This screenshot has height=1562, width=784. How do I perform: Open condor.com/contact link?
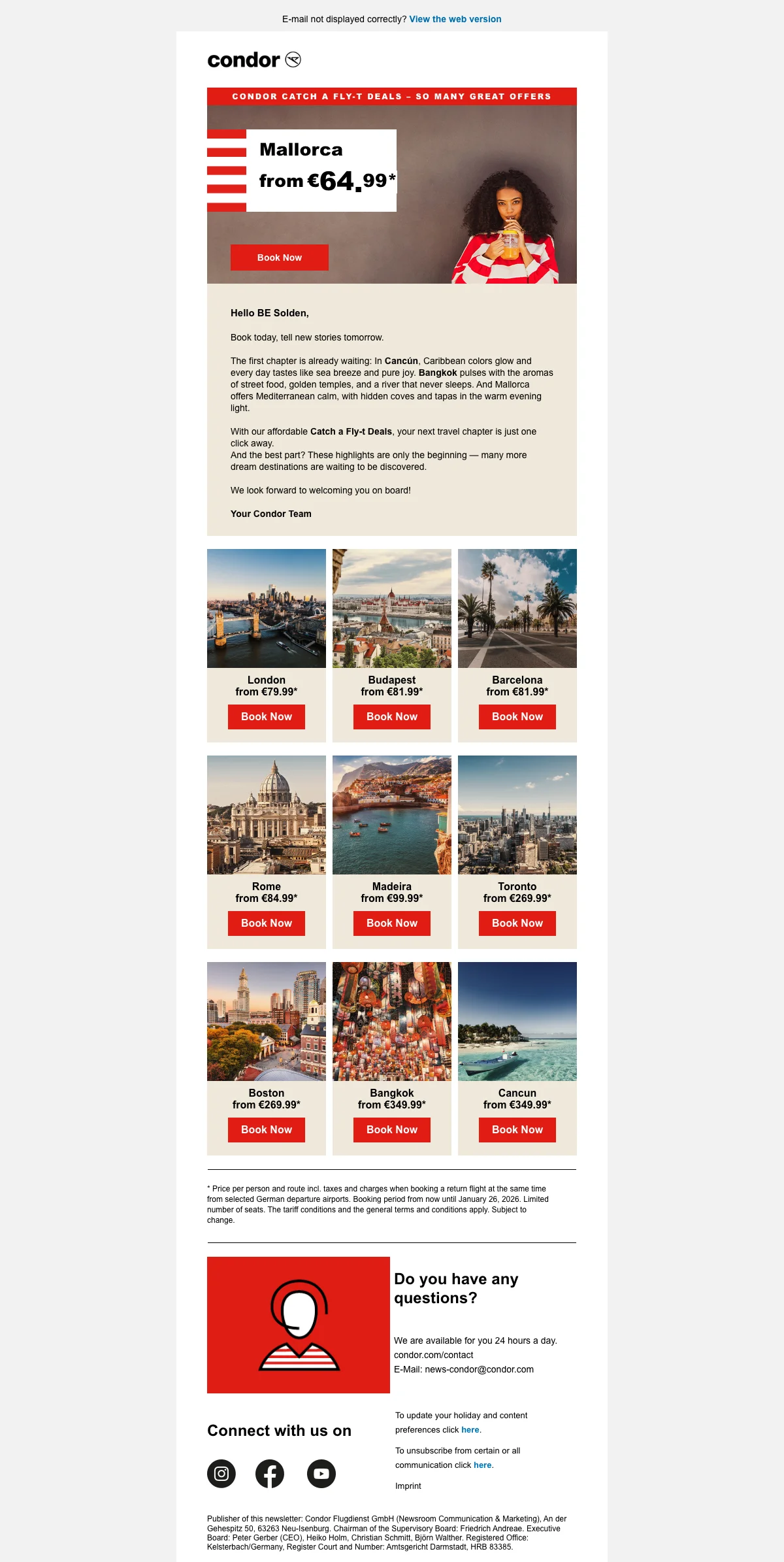(x=433, y=1355)
